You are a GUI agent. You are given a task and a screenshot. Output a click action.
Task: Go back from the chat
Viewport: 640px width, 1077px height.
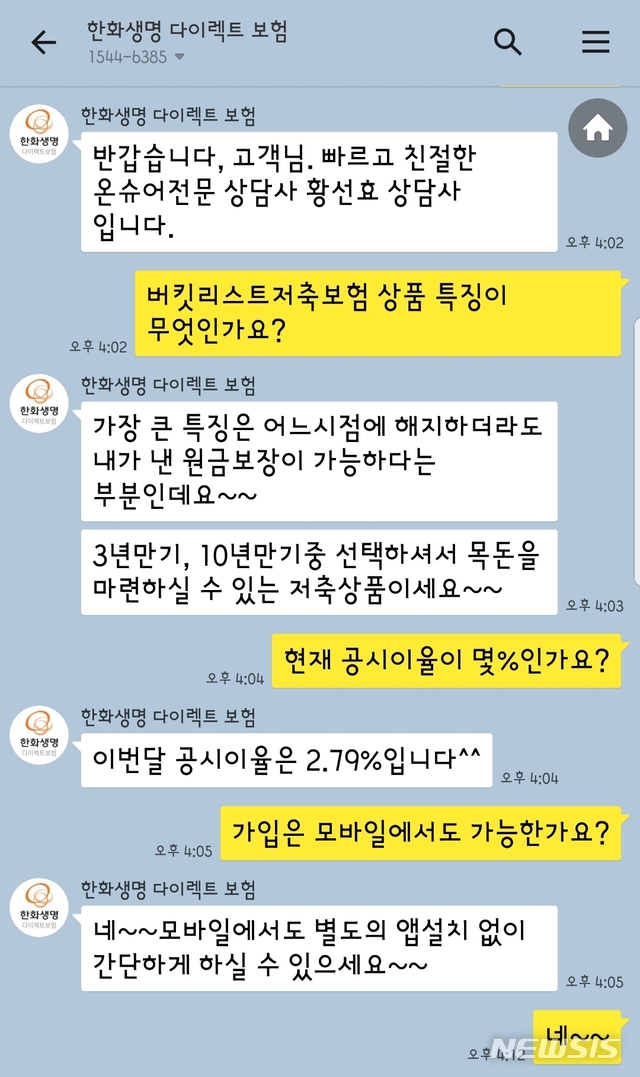point(44,43)
